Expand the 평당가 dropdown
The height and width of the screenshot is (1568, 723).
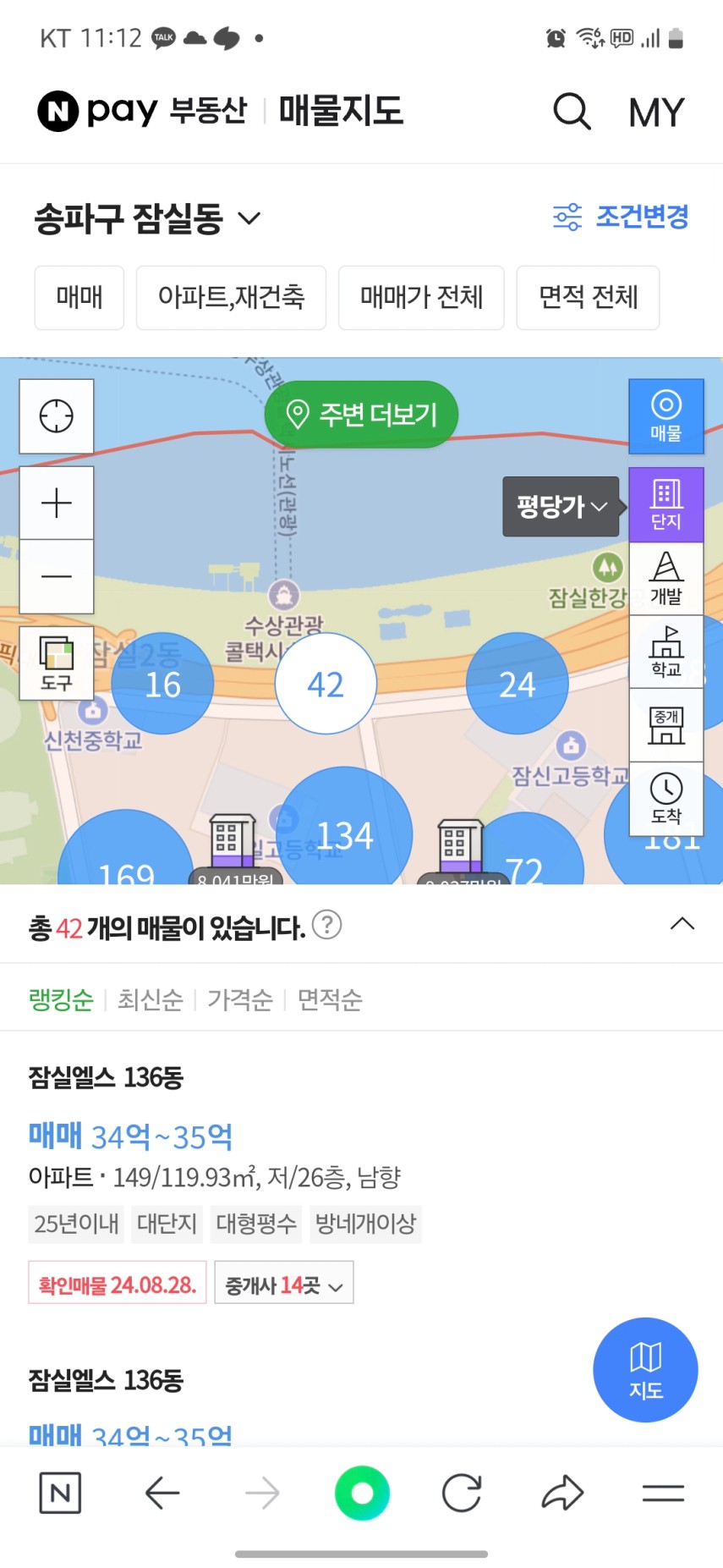[561, 506]
